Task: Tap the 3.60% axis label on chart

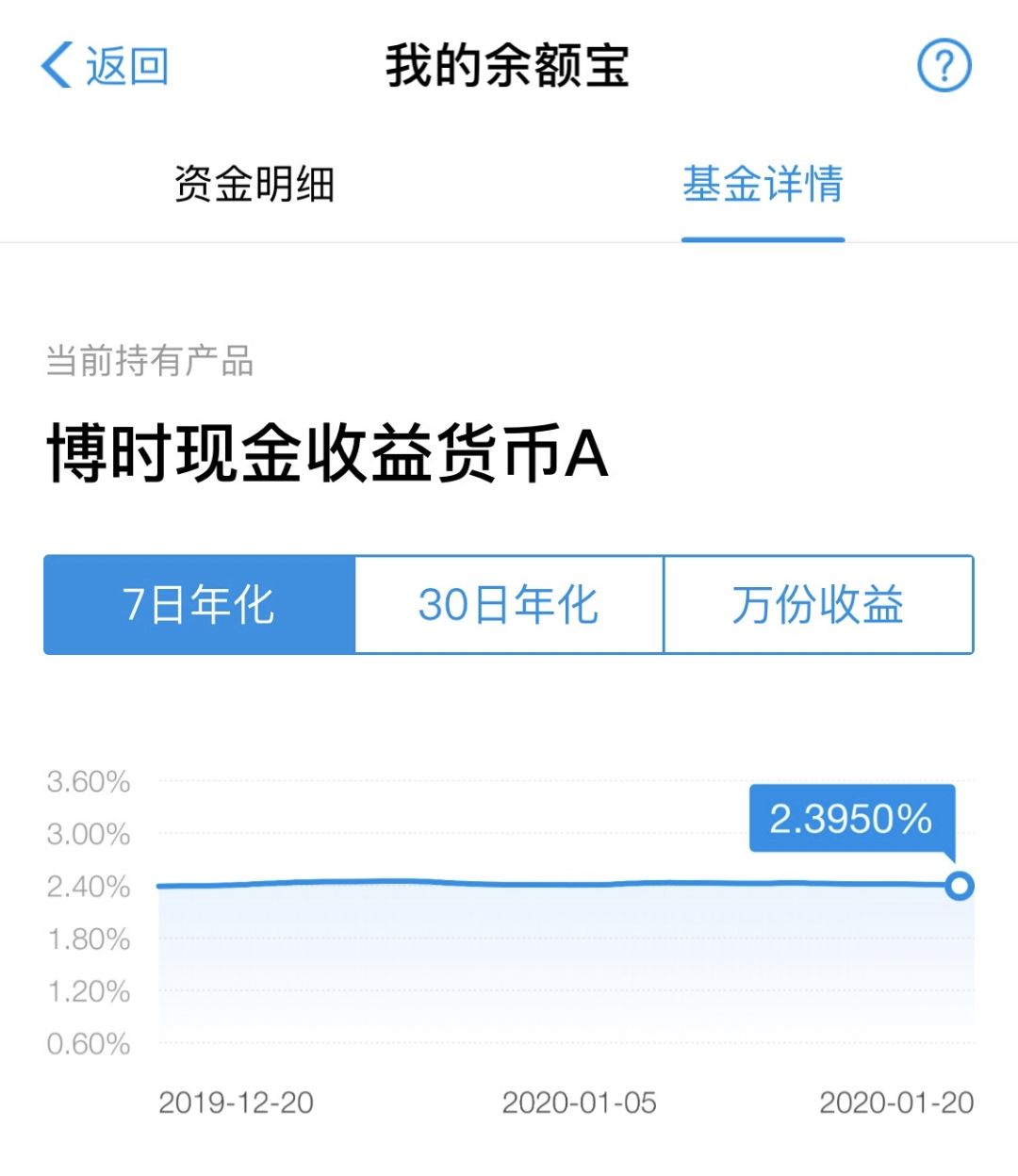Action: click(90, 782)
